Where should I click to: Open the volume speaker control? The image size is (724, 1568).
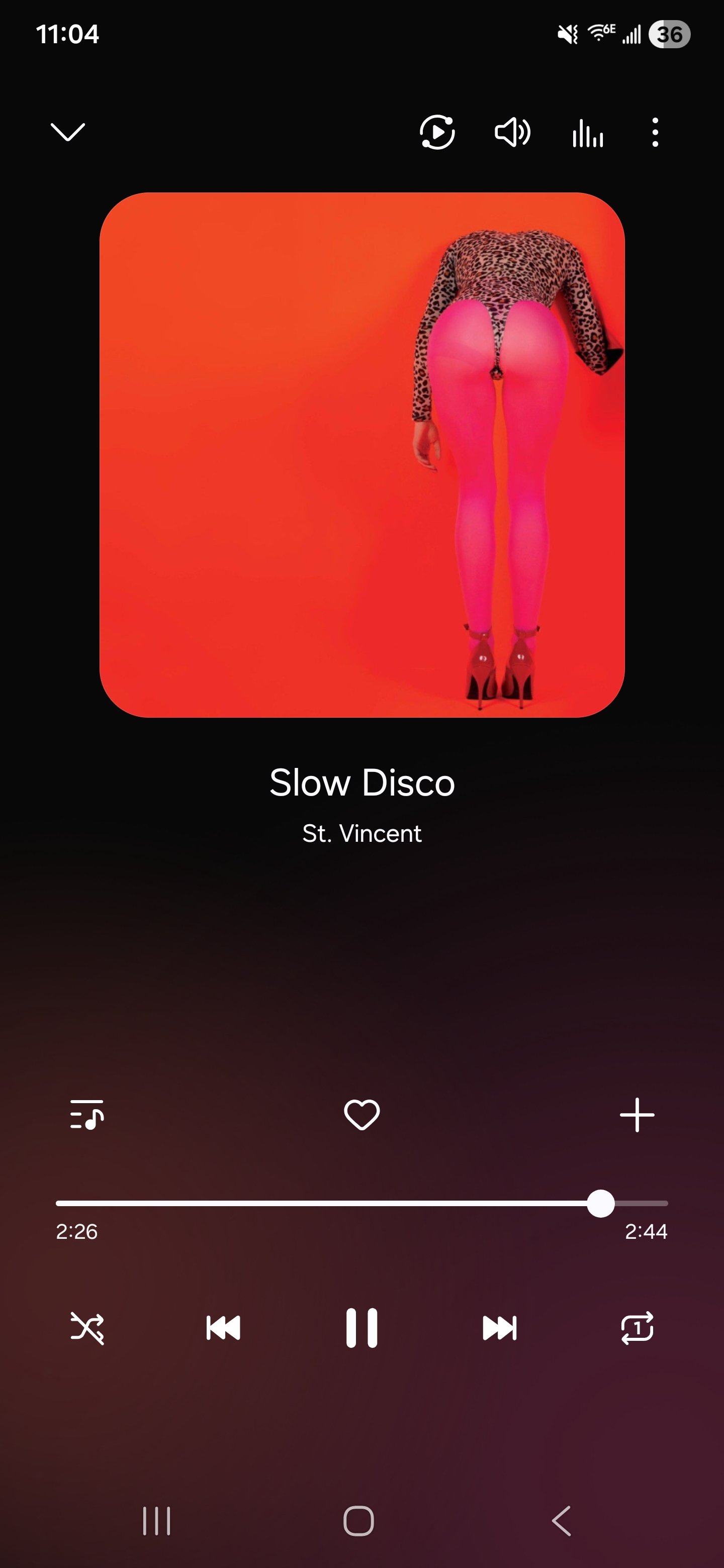512,132
